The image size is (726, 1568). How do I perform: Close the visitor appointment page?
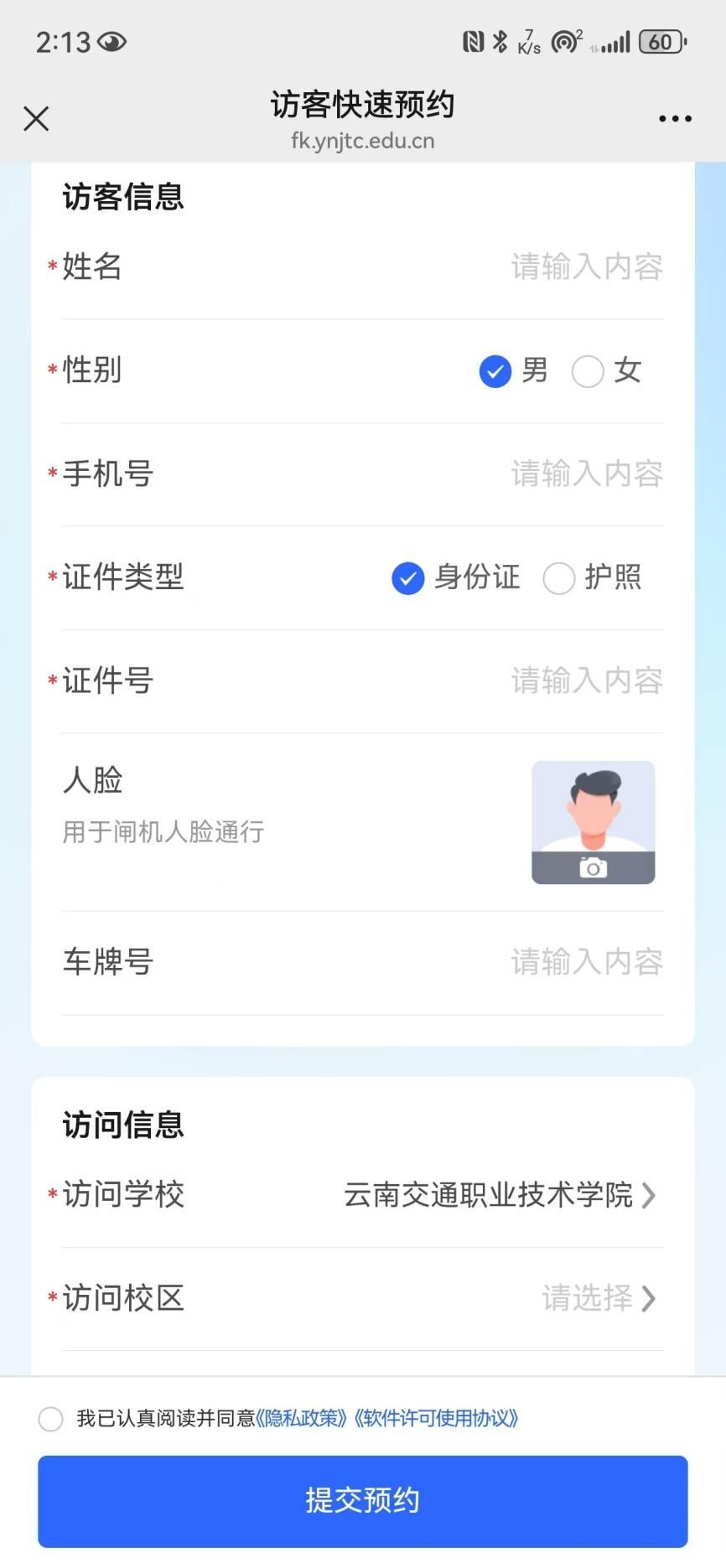[36, 119]
